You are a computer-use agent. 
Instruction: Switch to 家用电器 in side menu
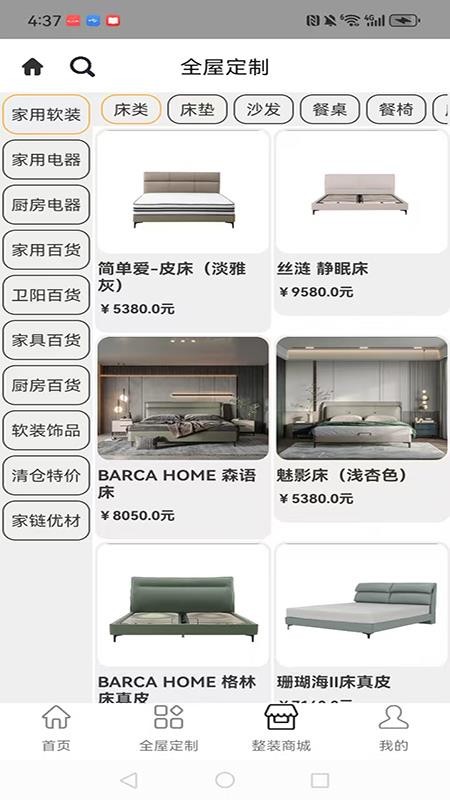(x=46, y=160)
